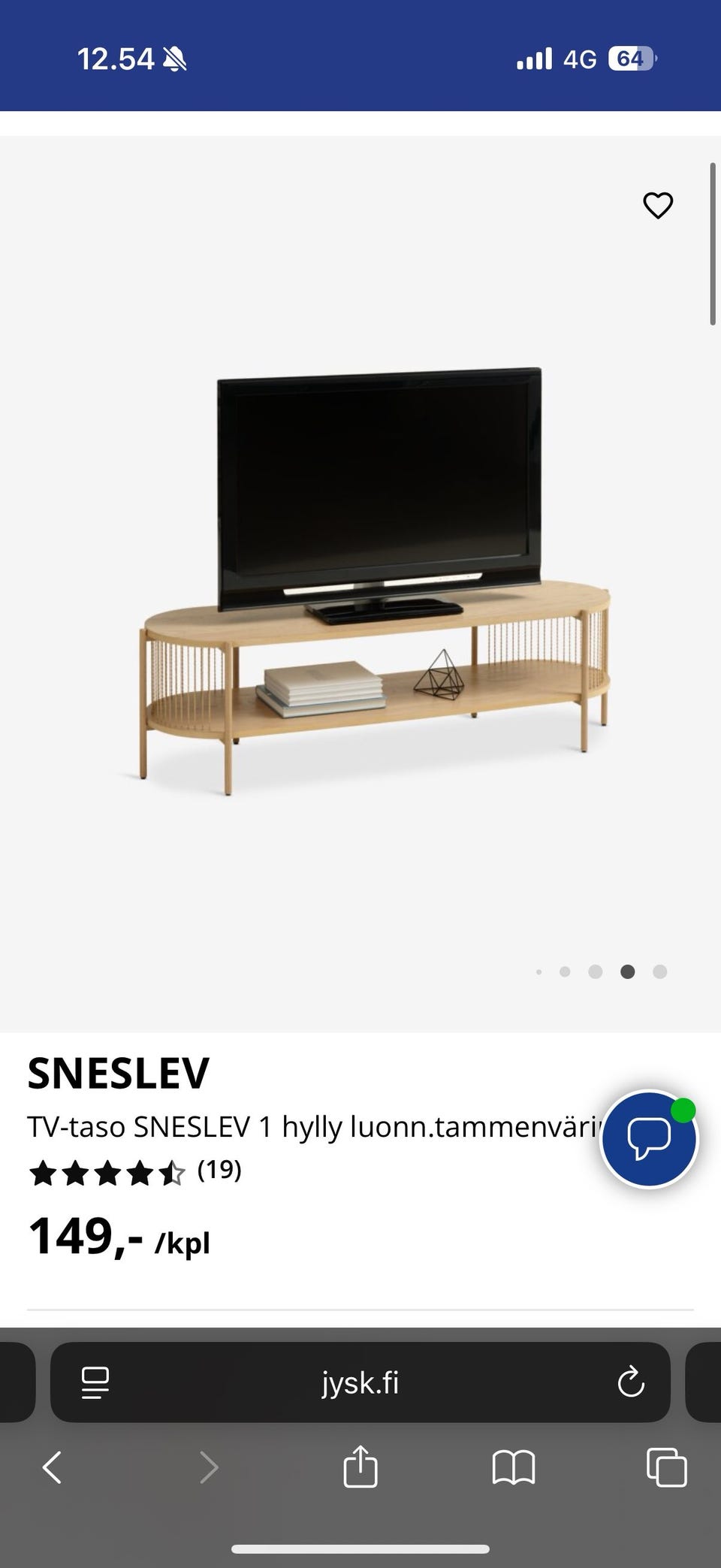The image size is (721, 1568).
Task: Show all open browser tabs
Action: 667,1467
